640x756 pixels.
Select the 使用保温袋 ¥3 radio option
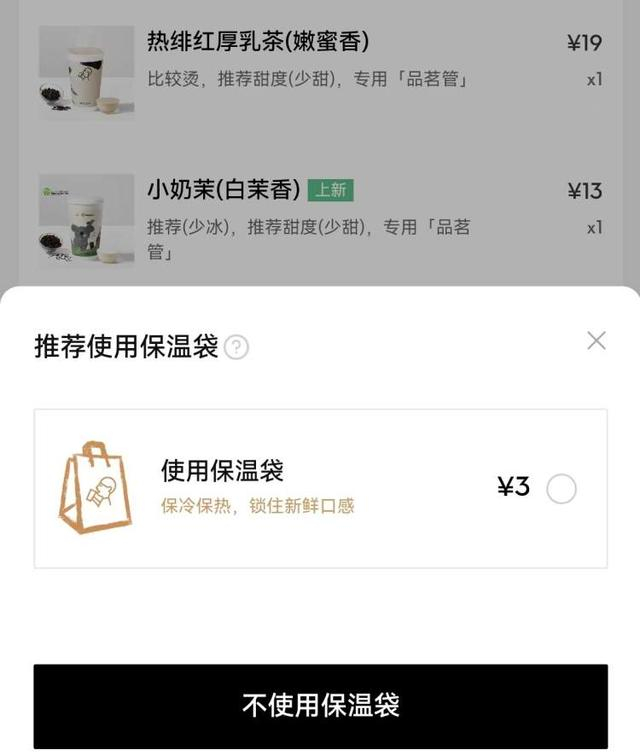coord(561,489)
